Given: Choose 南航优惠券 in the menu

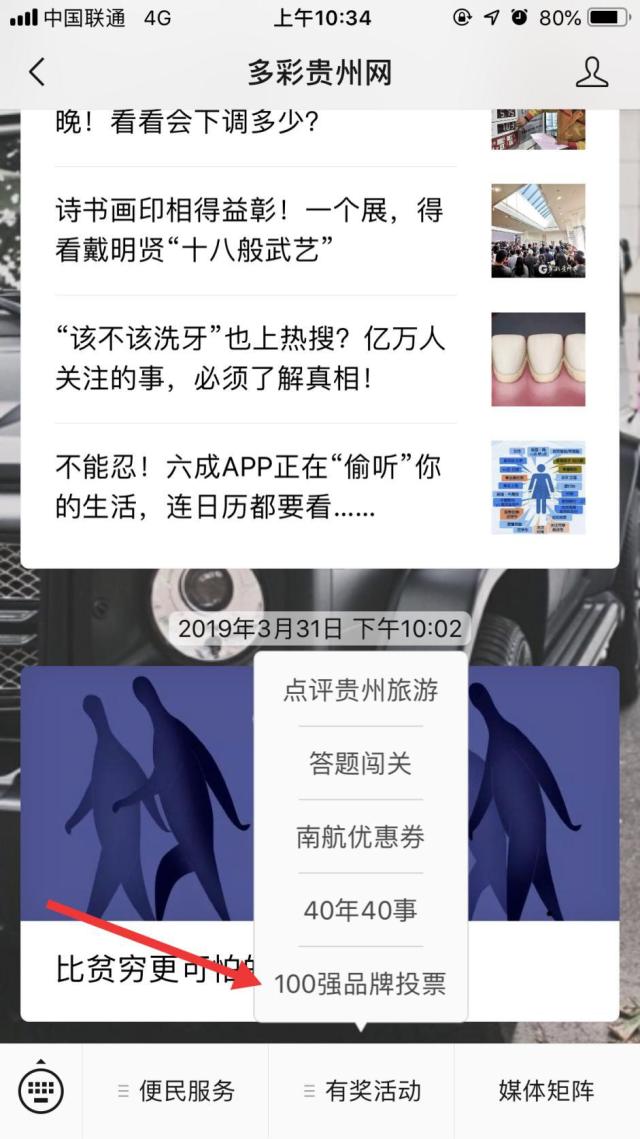Looking at the screenshot, I should [360, 837].
